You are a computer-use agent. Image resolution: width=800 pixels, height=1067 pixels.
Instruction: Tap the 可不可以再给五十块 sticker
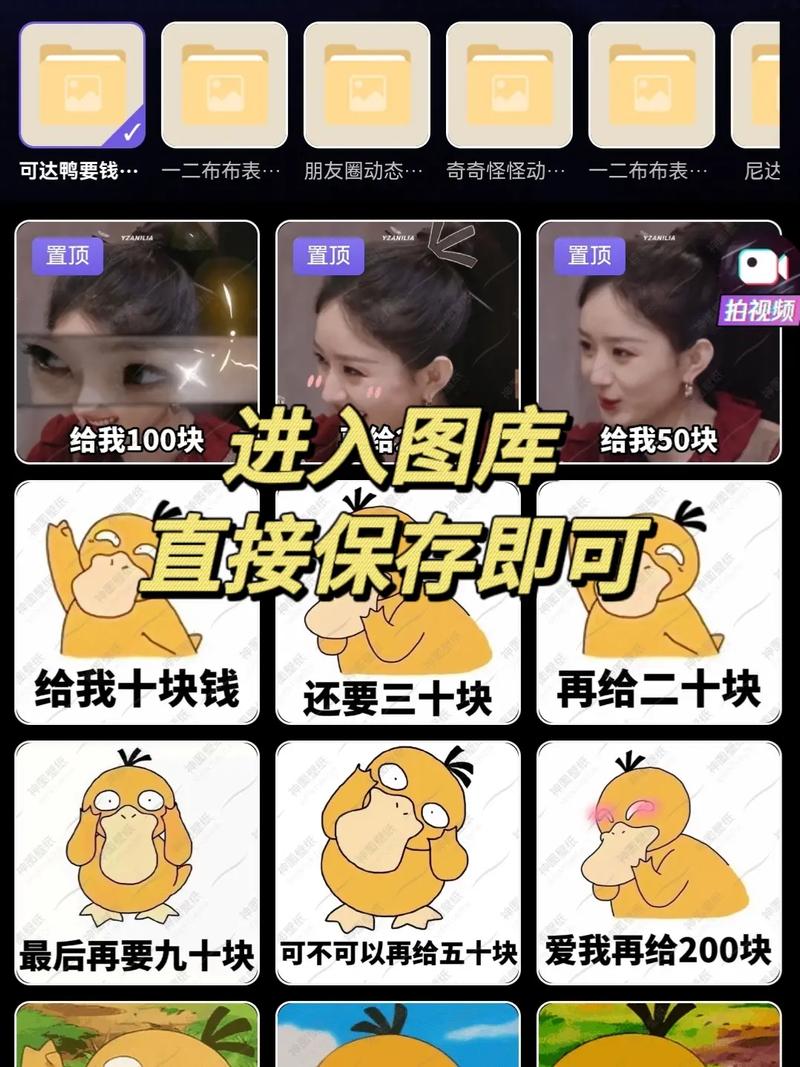(398, 862)
